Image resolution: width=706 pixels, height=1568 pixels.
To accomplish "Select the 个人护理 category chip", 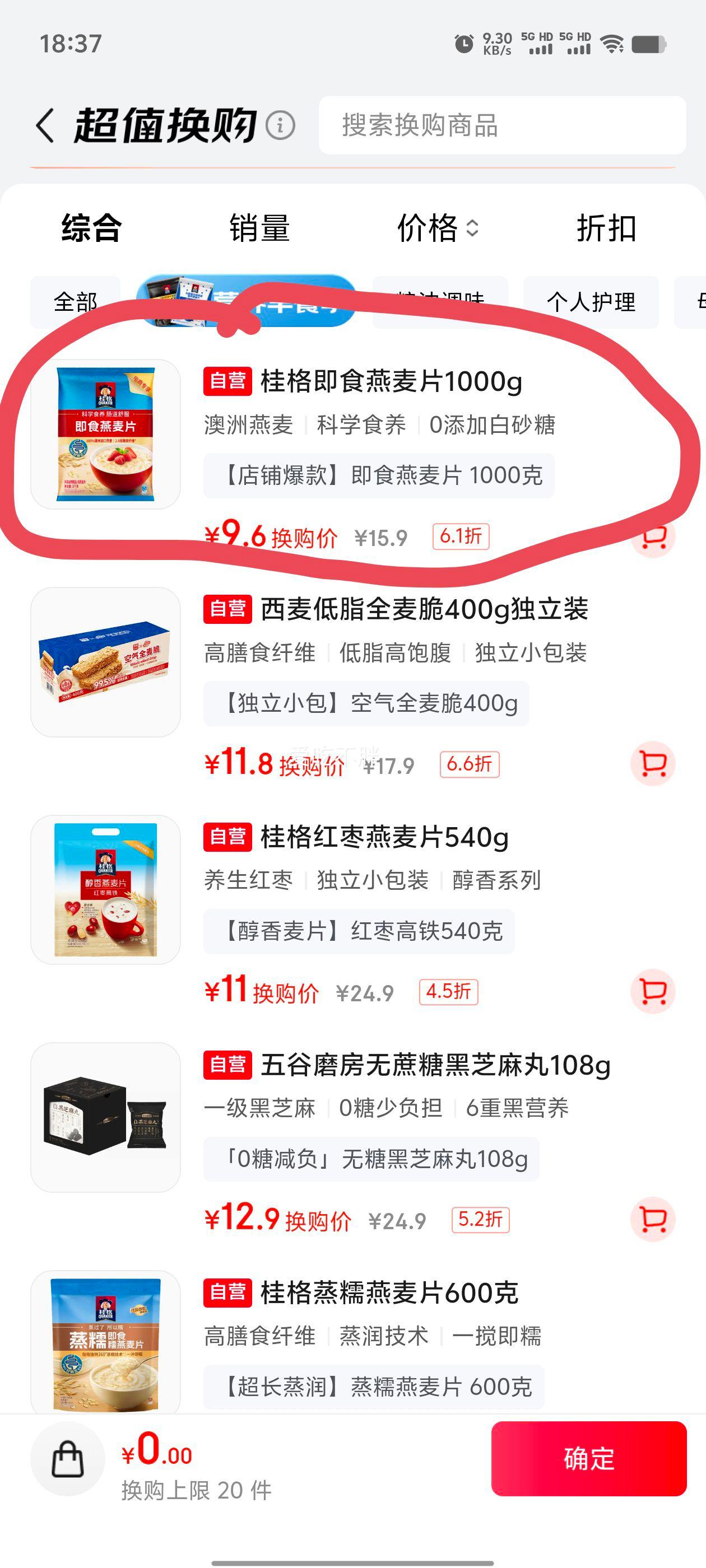I will pos(591,302).
